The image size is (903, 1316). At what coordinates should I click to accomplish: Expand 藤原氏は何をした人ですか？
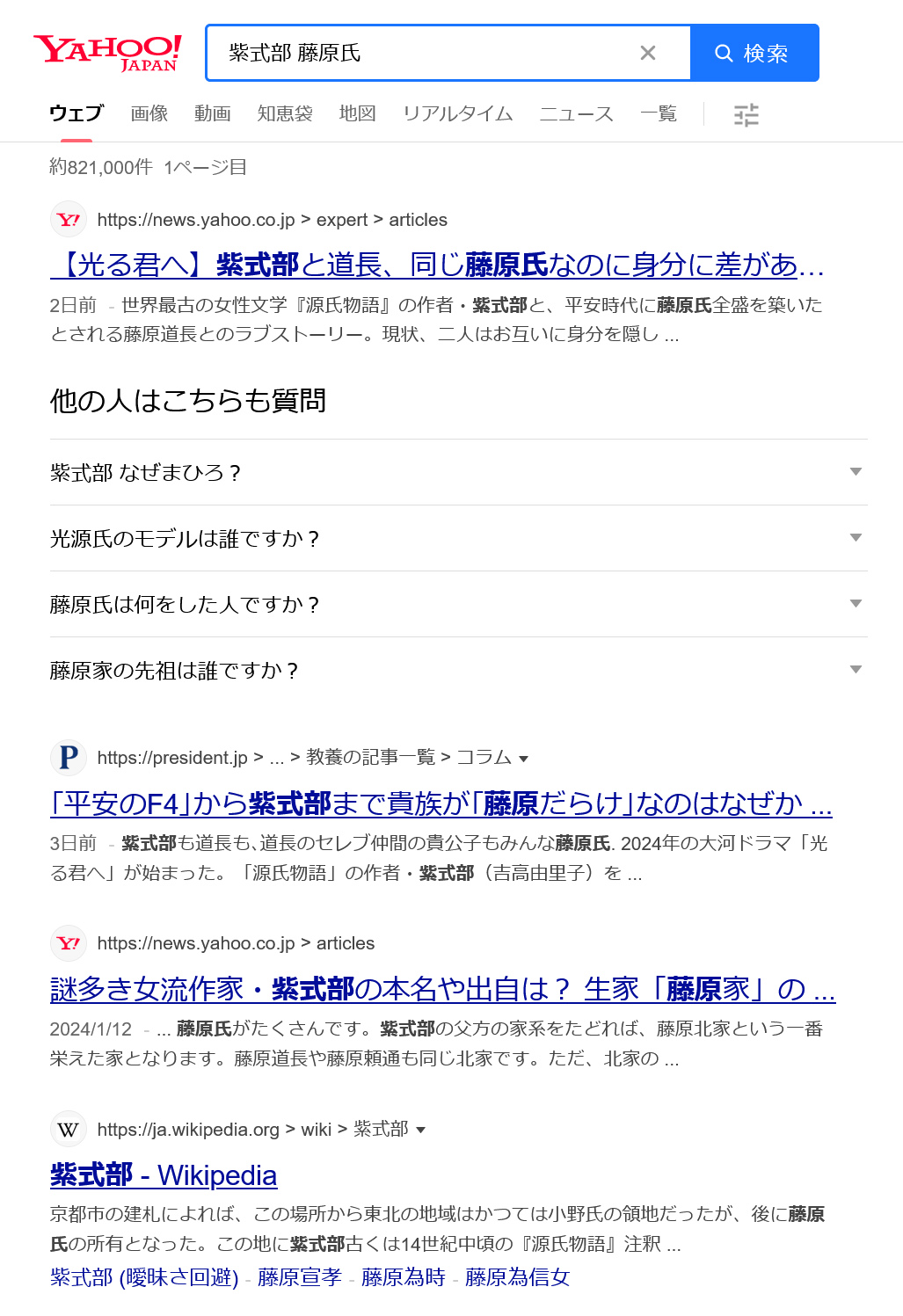[457, 604]
